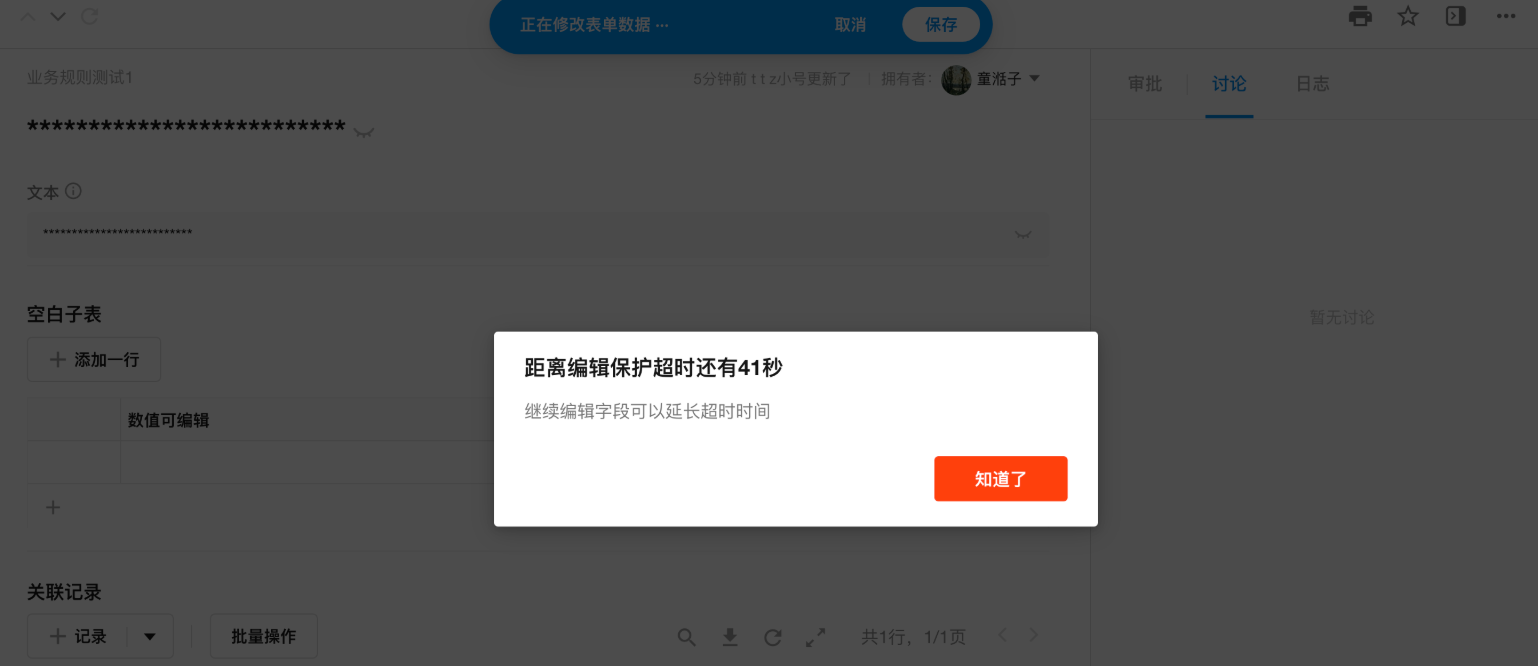Switch to the 审批 tab

[1145, 84]
